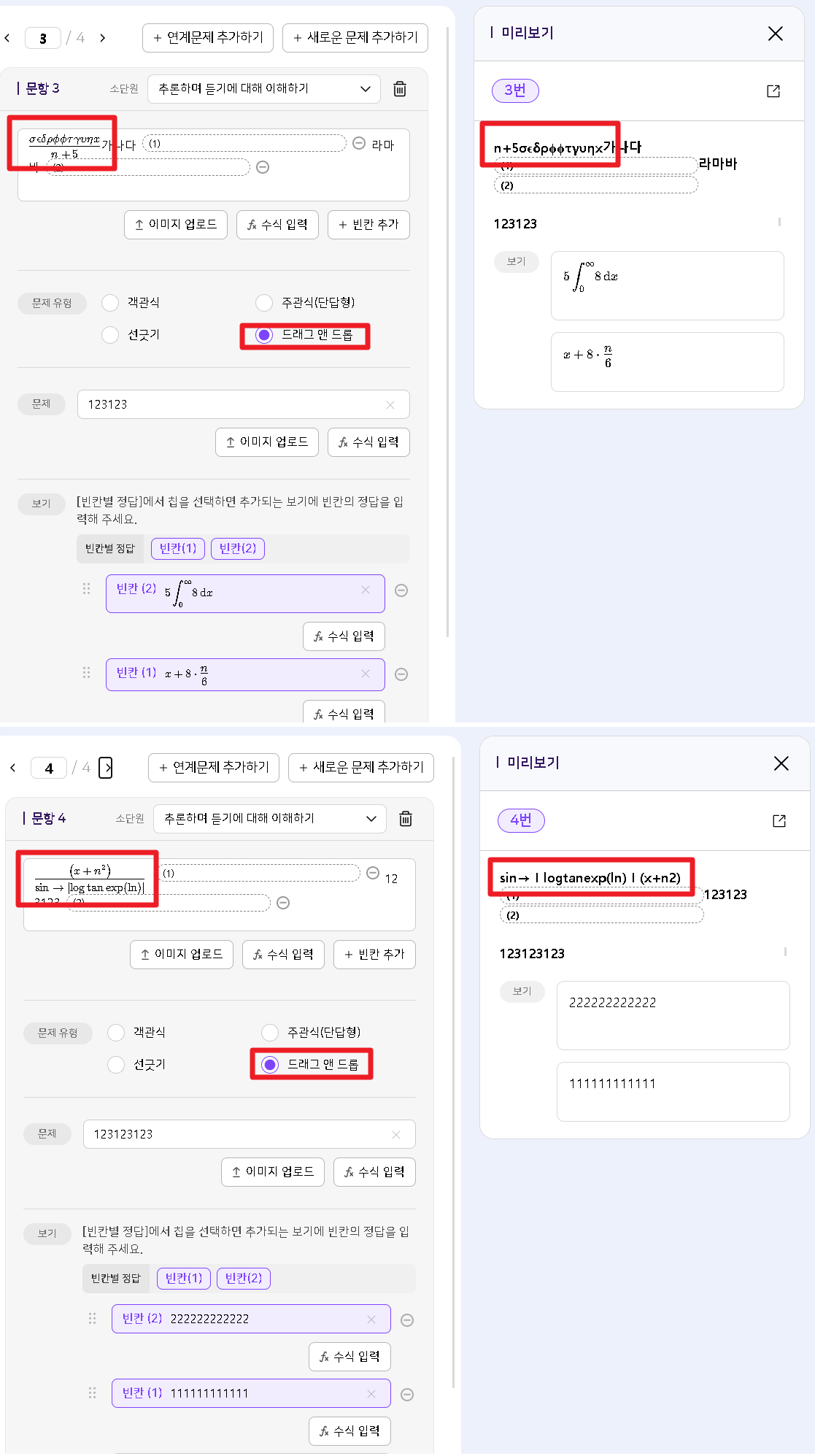Image resolution: width=815 pixels, height=1456 pixels.
Task: Clear the 123123 문제 text field
Action: [390, 405]
